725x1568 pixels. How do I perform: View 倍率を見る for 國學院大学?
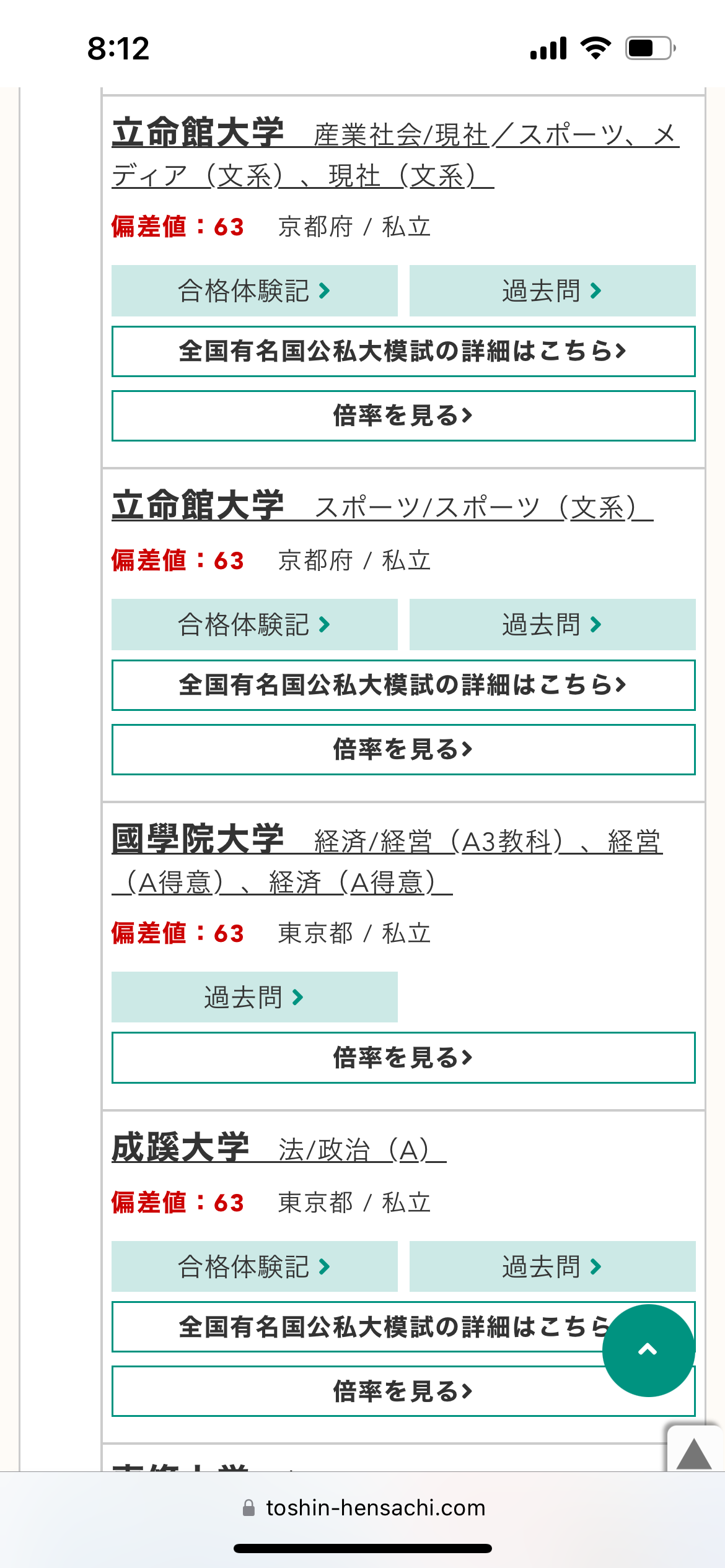click(403, 1058)
